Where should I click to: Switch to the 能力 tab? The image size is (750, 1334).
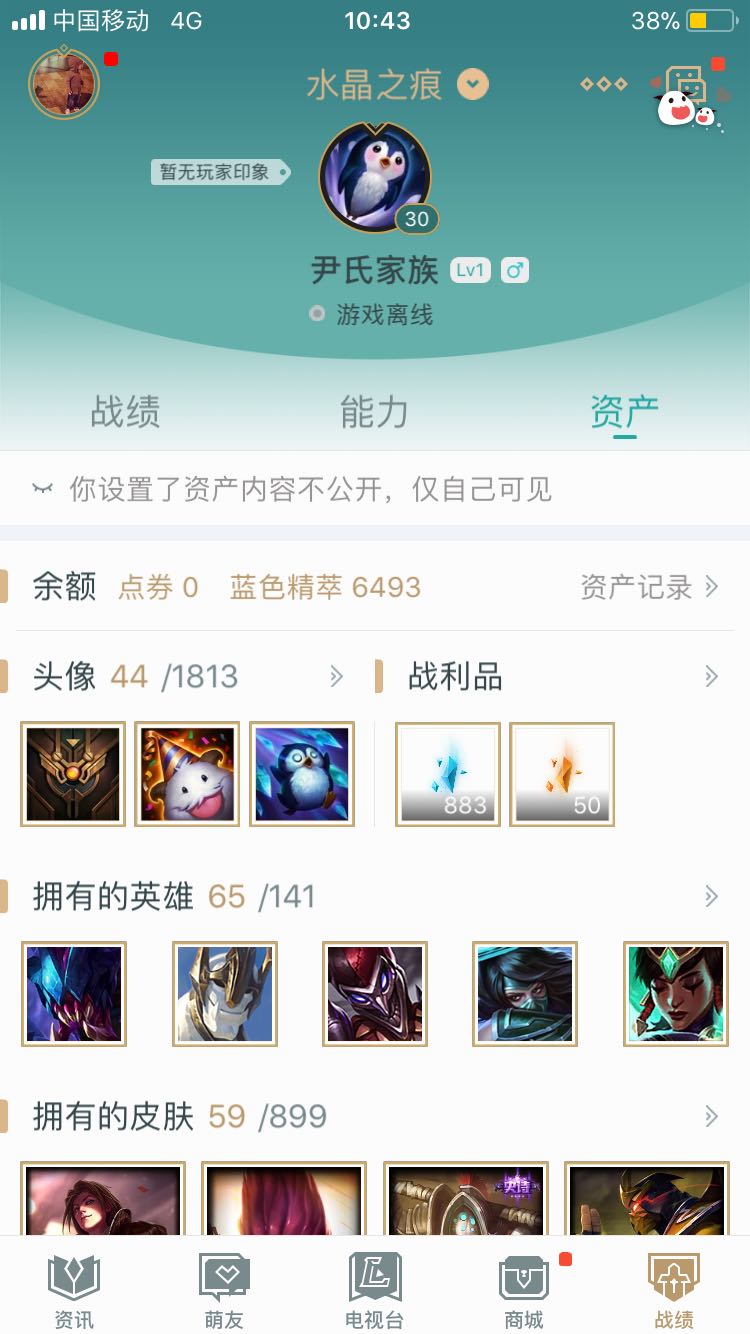[x=374, y=412]
